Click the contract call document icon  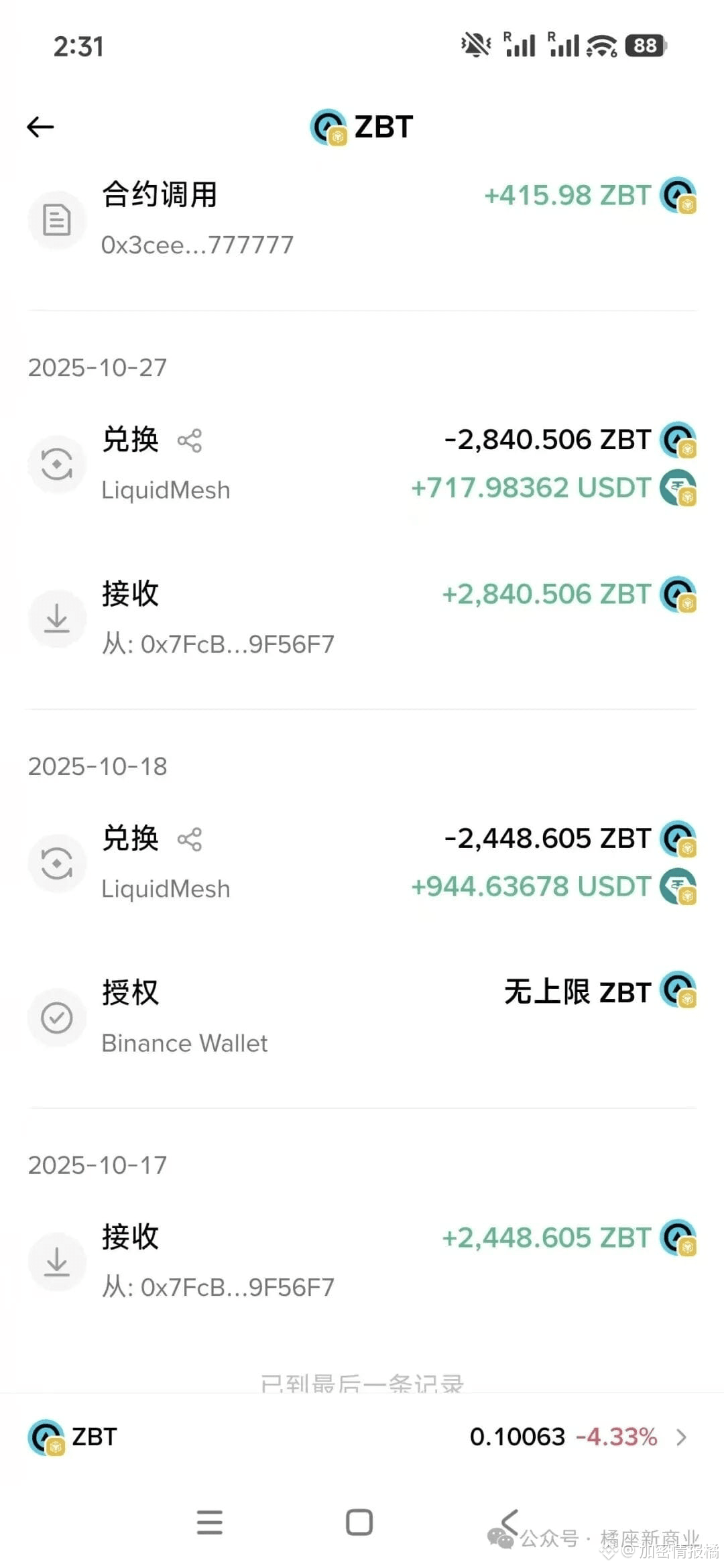coord(57,218)
